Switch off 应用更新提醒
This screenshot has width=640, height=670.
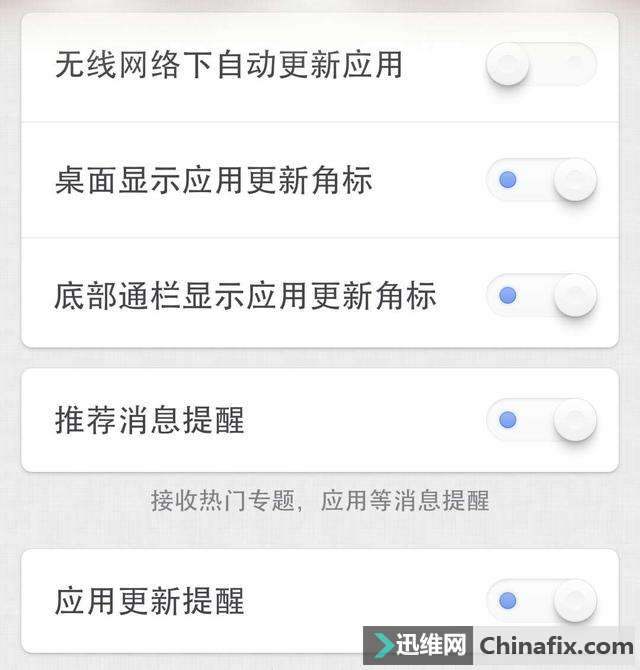(541, 601)
